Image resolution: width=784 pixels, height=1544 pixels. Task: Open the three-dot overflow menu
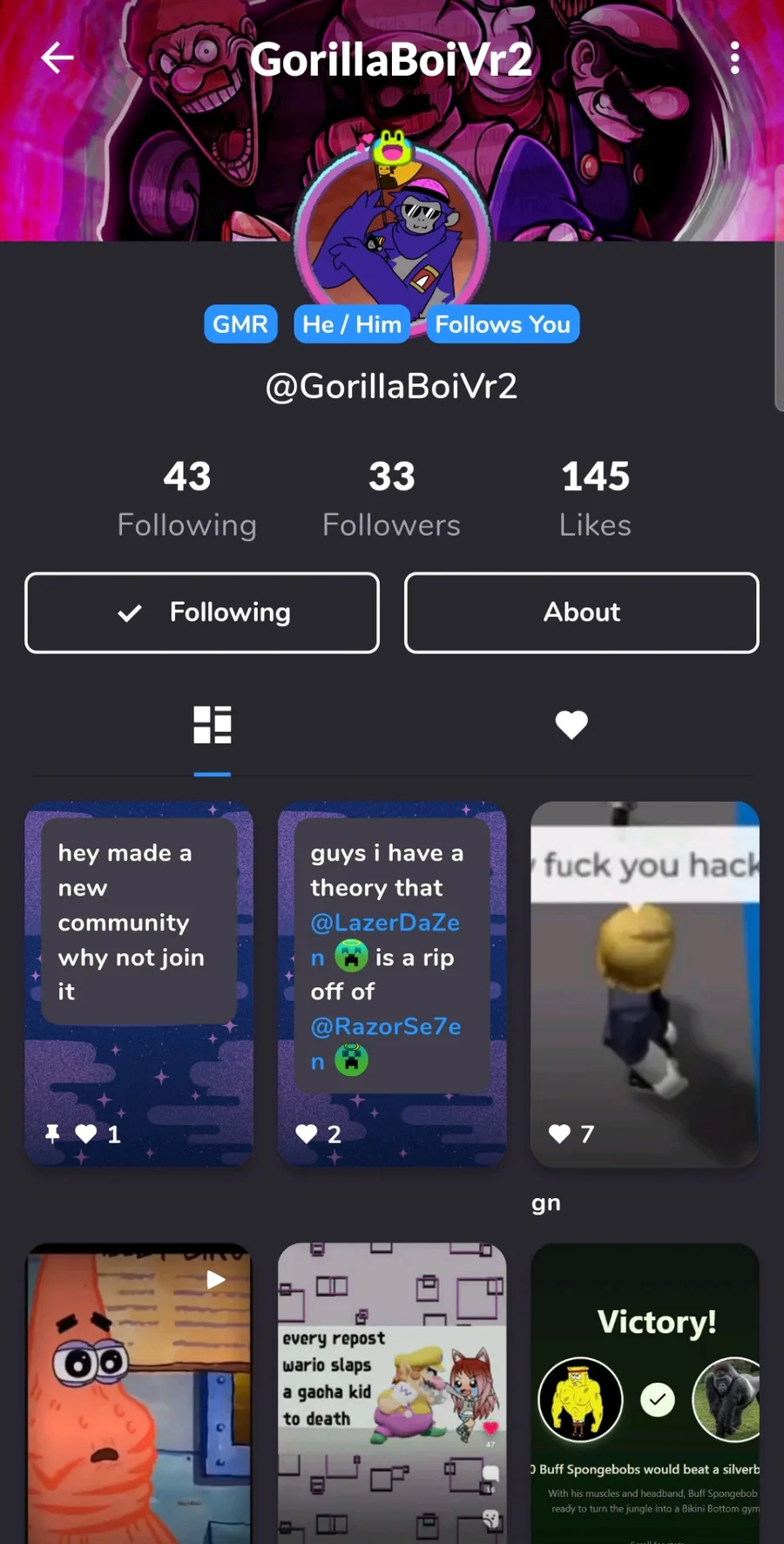pos(735,58)
